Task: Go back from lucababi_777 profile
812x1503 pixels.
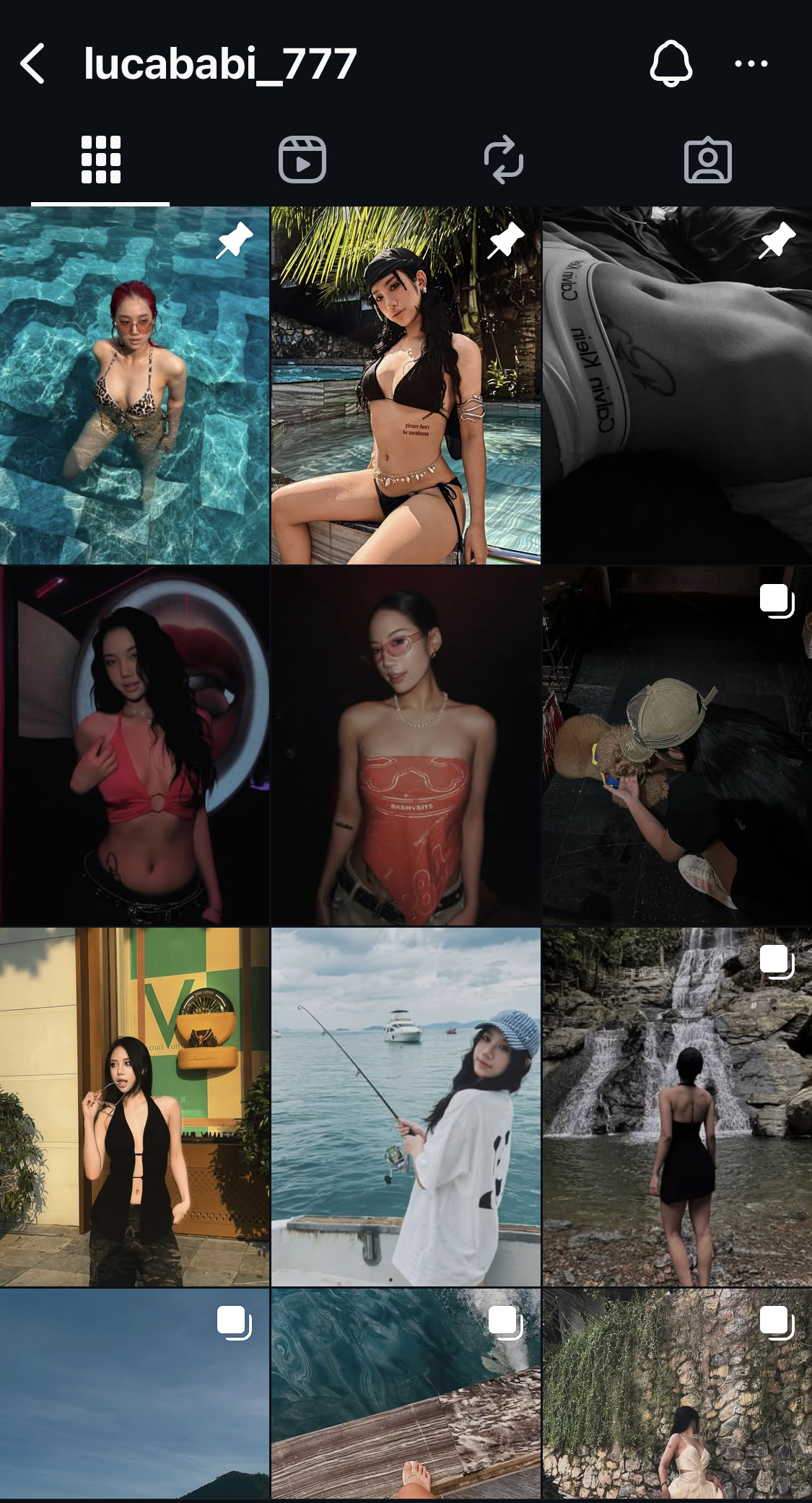Action: [33, 64]
